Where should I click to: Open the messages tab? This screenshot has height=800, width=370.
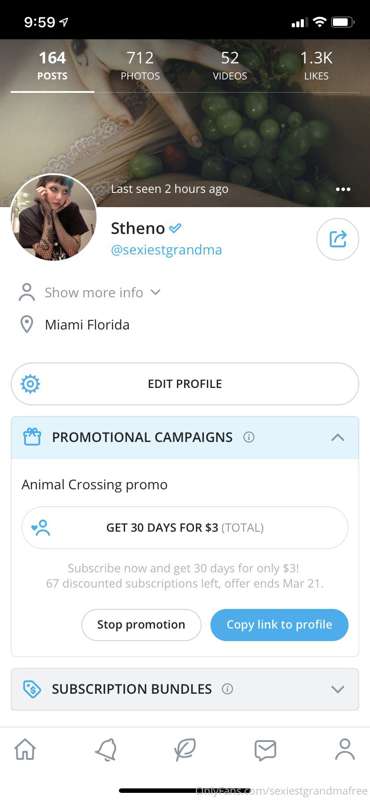(x=265, y=750)
